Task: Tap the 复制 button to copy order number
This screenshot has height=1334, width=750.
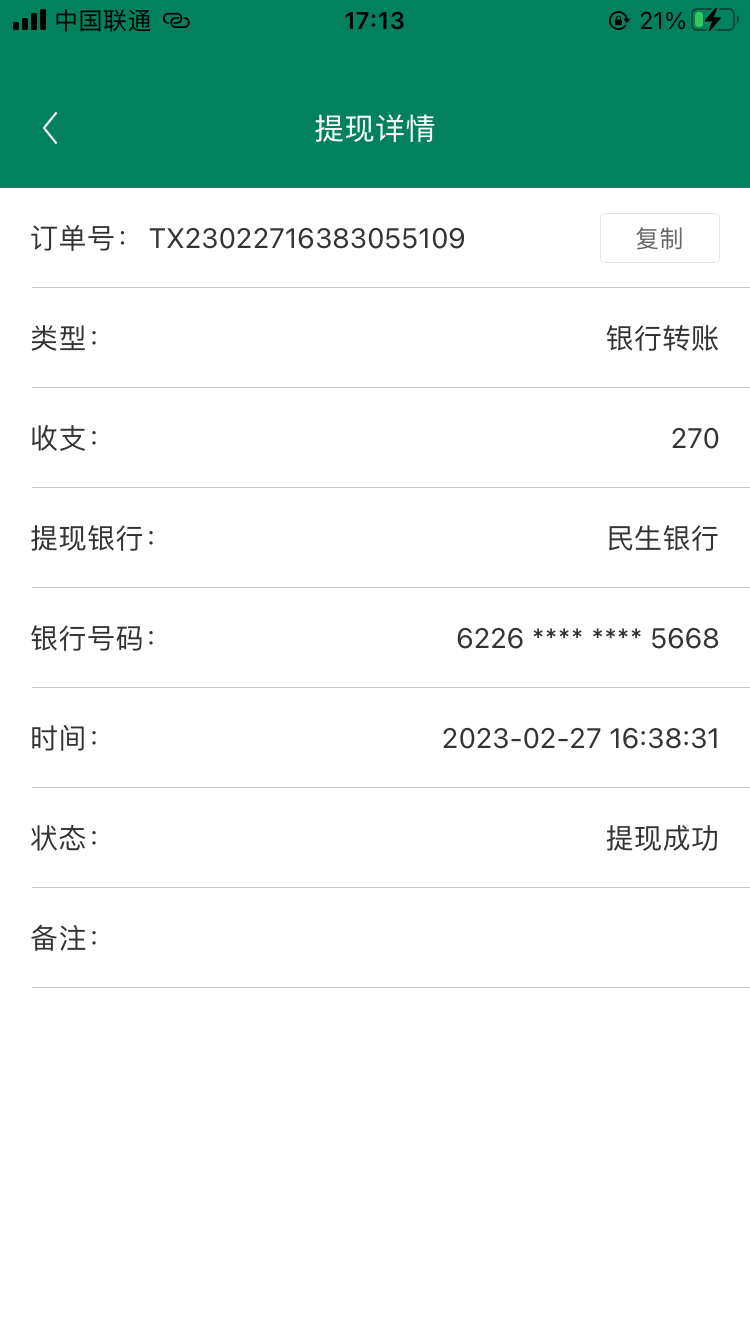Action: click(659, 238)
